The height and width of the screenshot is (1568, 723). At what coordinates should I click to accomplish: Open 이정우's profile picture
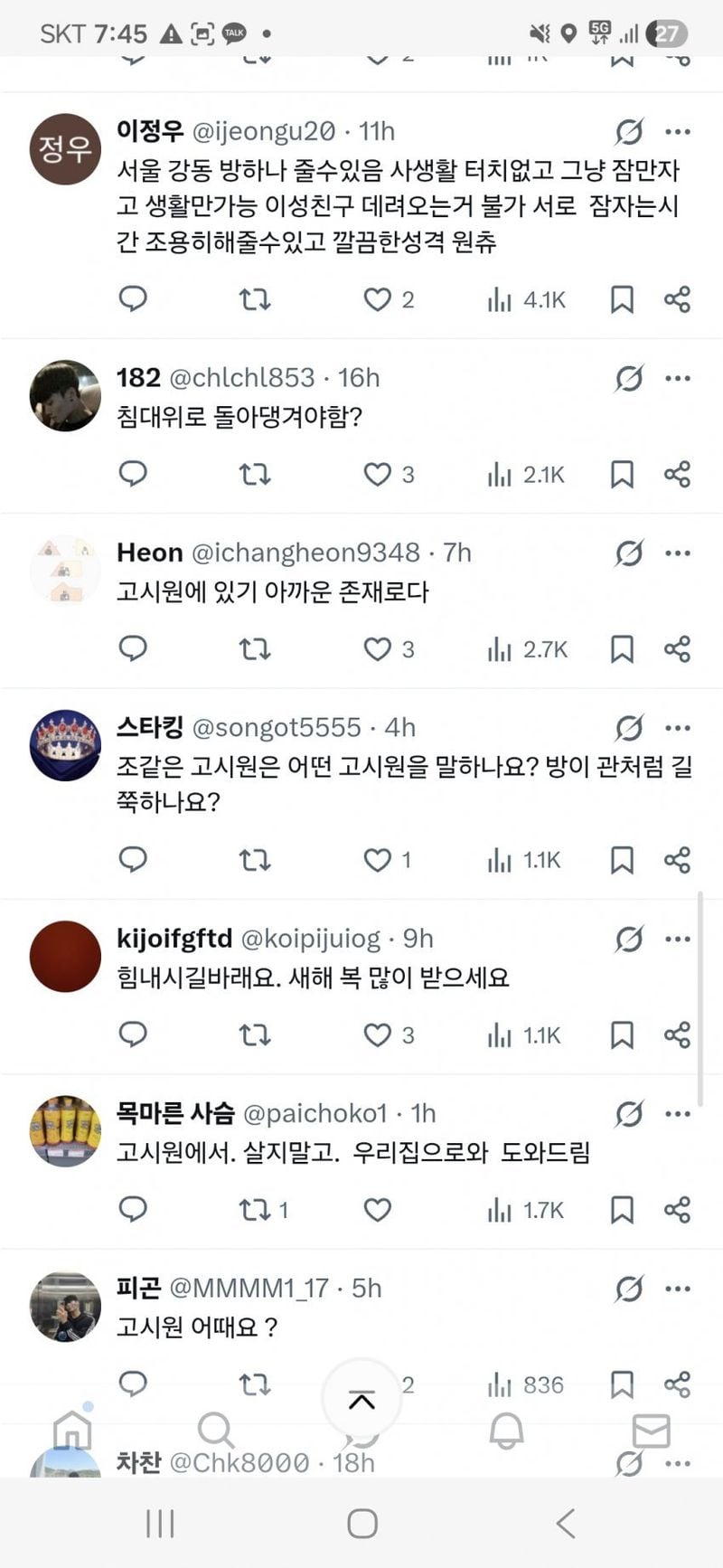[65, 149]
